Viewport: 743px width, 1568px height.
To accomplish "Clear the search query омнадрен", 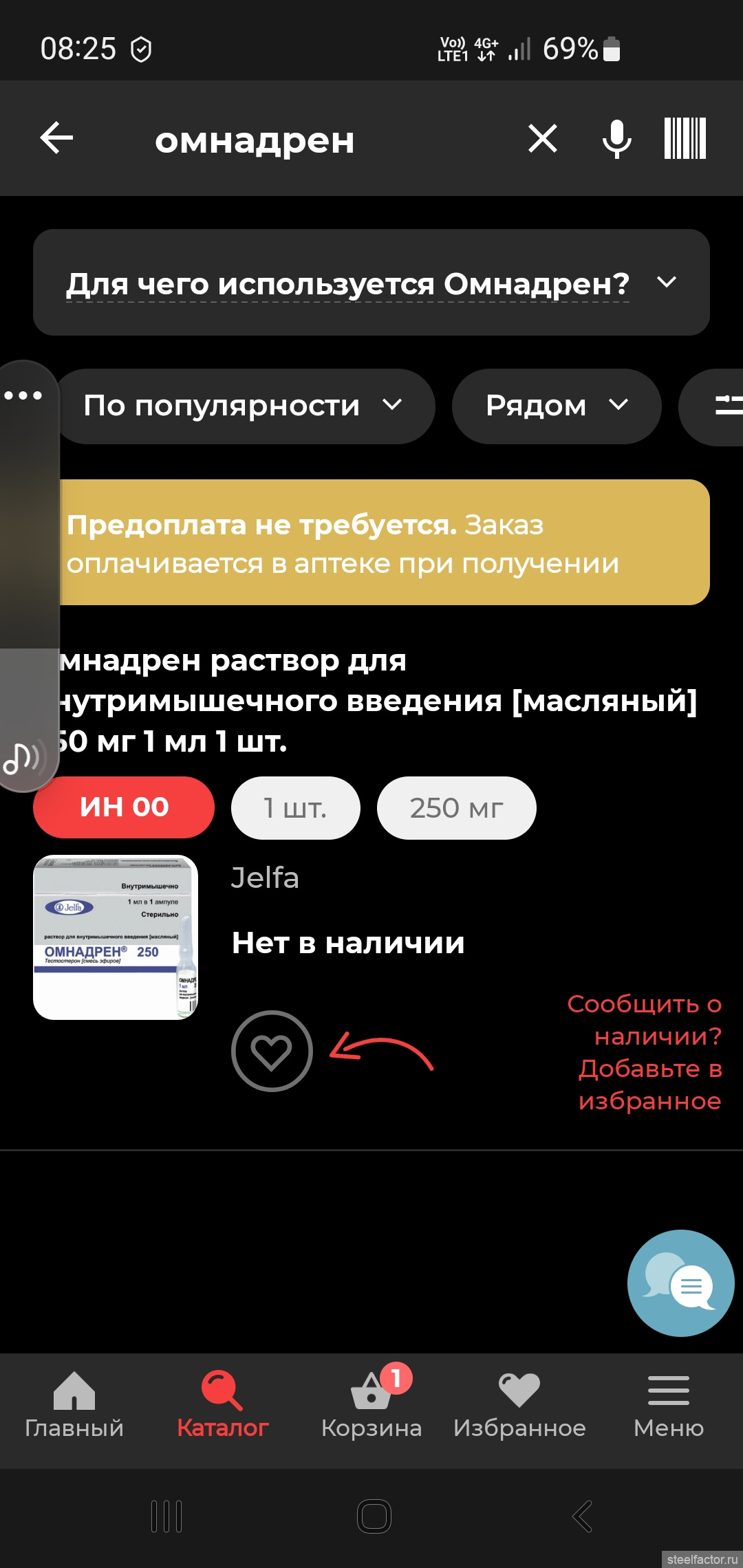I will (542, 138).
